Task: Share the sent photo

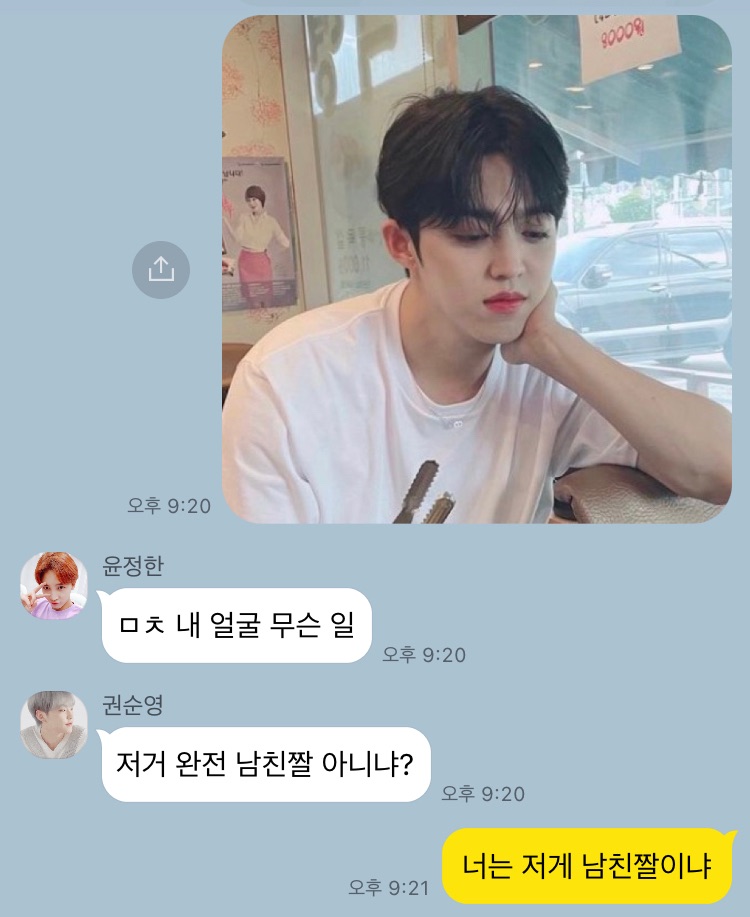Action: click(161, 270)
